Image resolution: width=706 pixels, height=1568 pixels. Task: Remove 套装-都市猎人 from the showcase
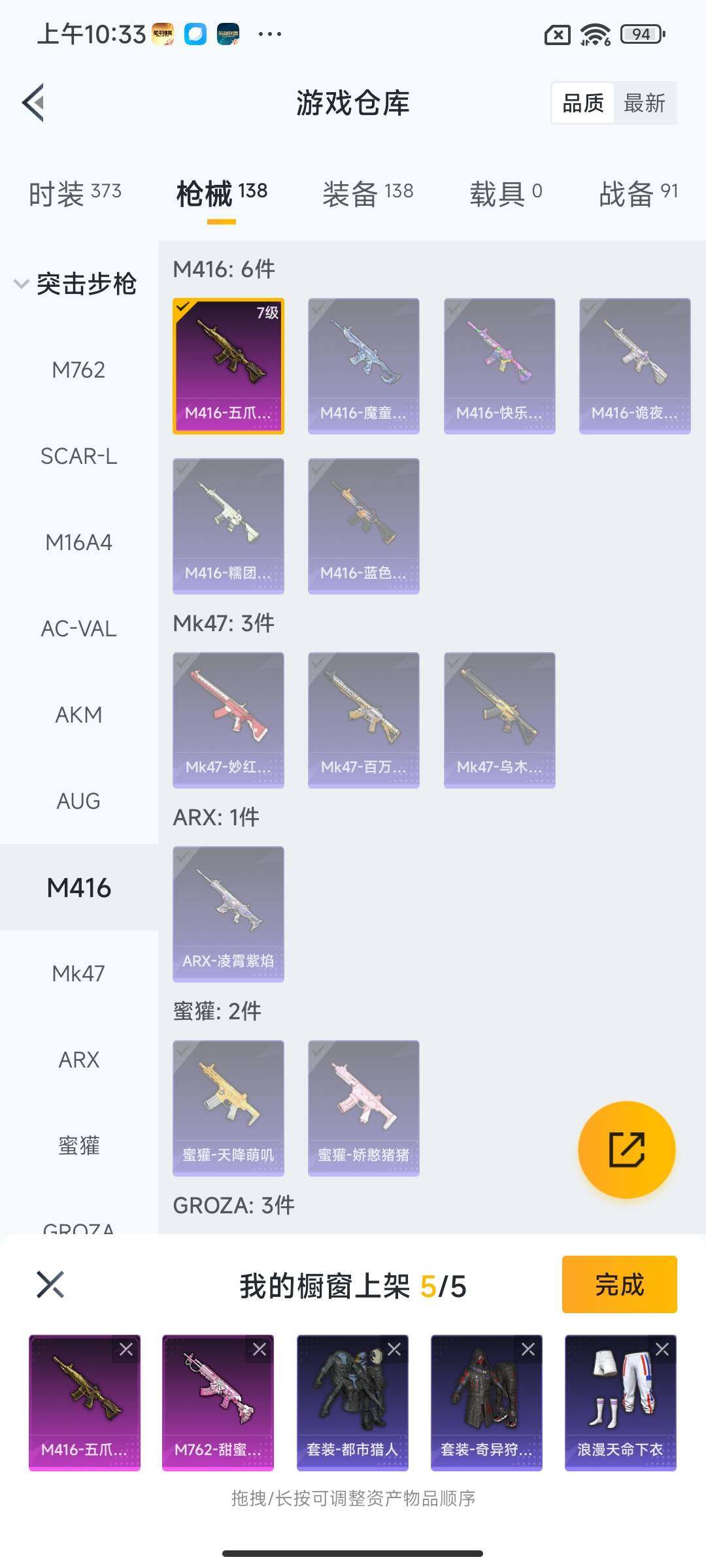coord(394,1349)
